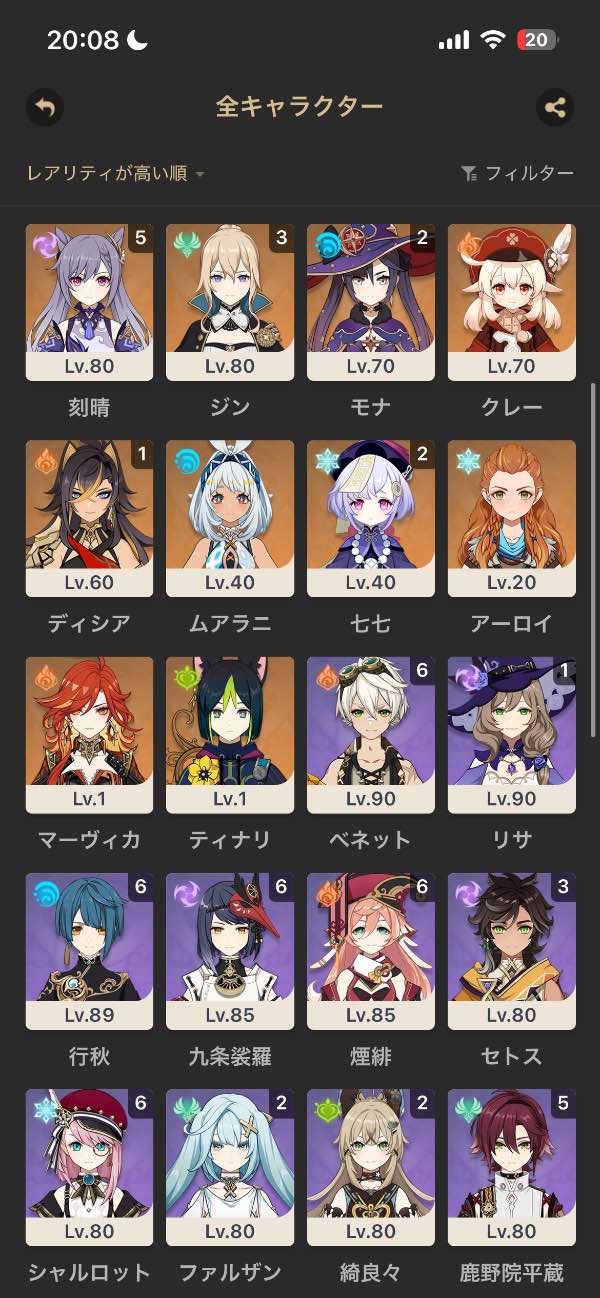View 煙緋 character details
Screen dimensions: 600x1298
(371, 950)
